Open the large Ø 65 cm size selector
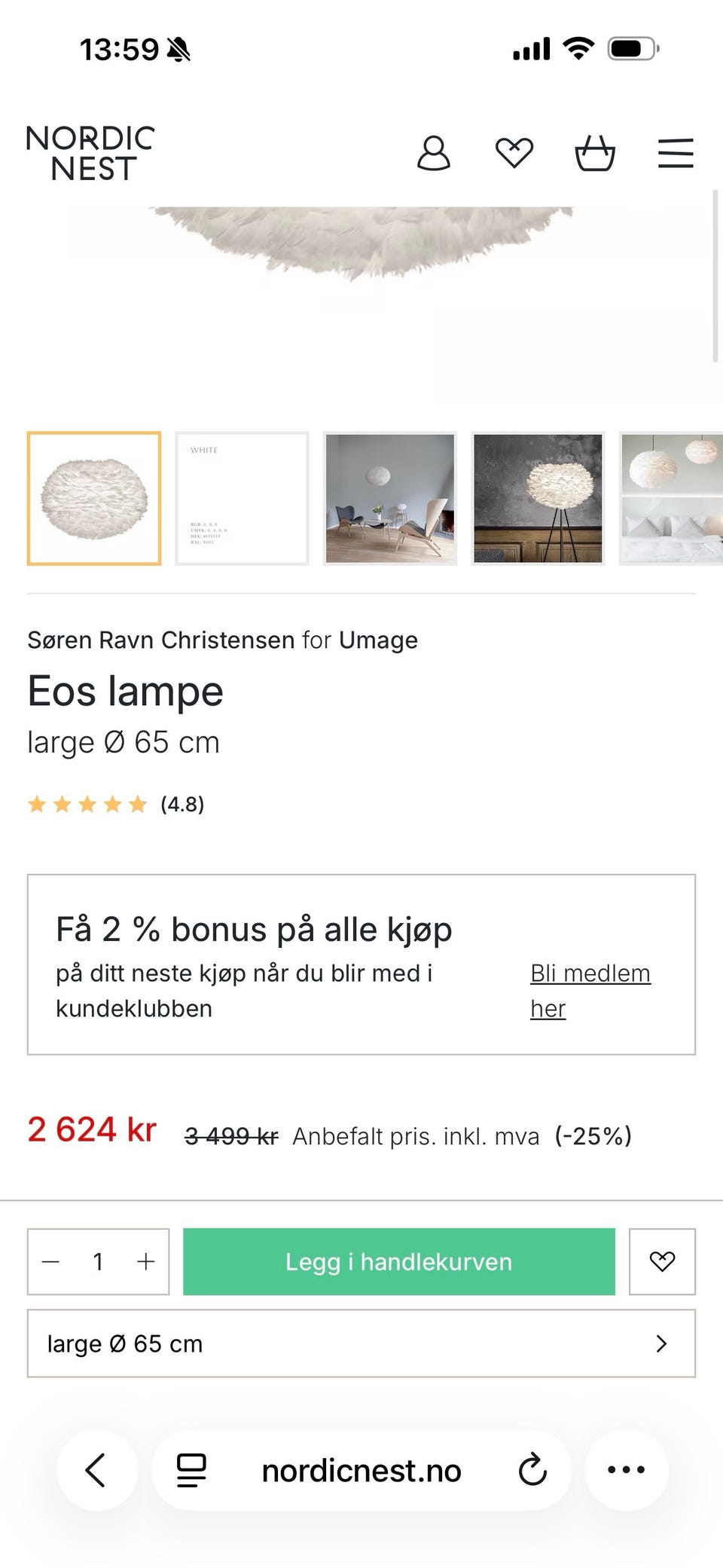 click(x=361, y=1343)
